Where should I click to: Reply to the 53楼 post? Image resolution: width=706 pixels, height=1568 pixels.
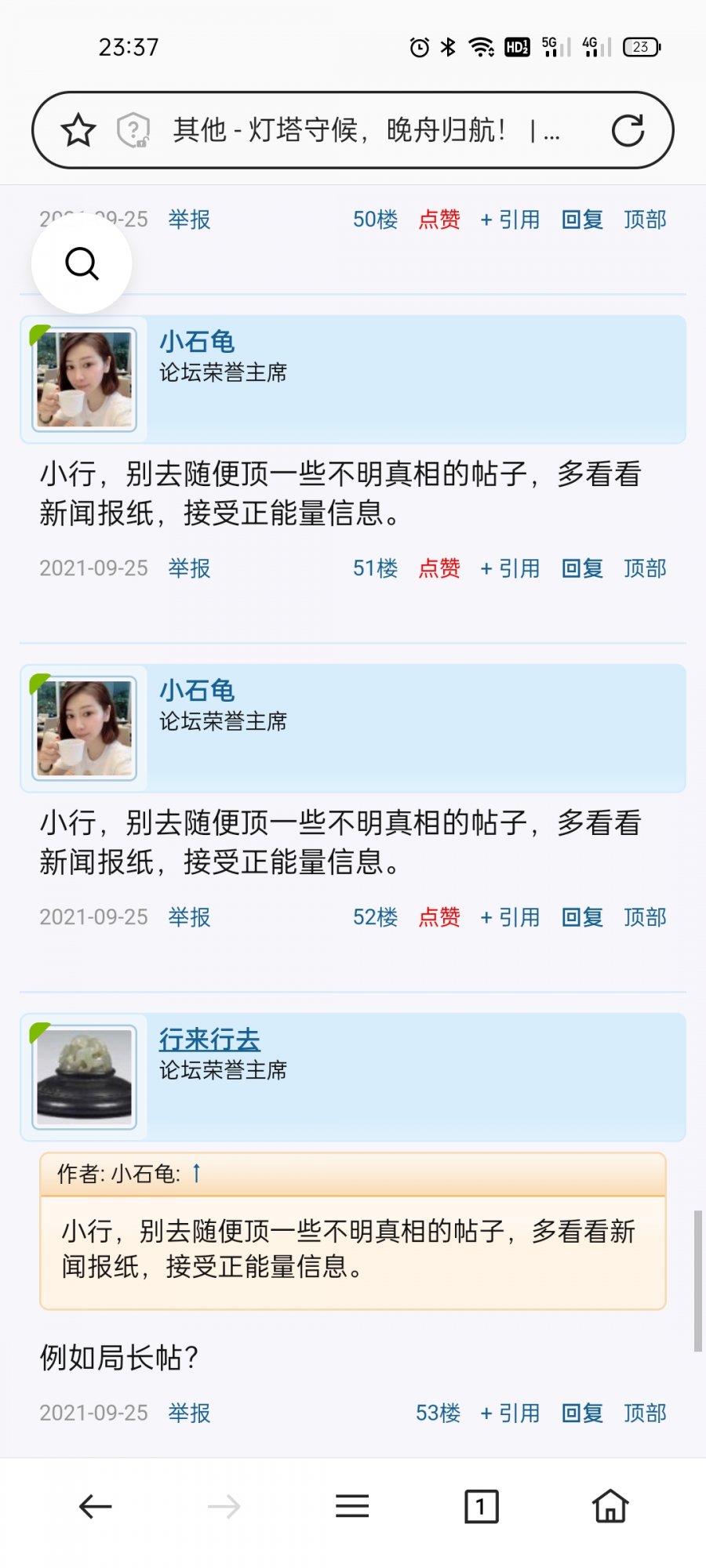point(582,1413)
